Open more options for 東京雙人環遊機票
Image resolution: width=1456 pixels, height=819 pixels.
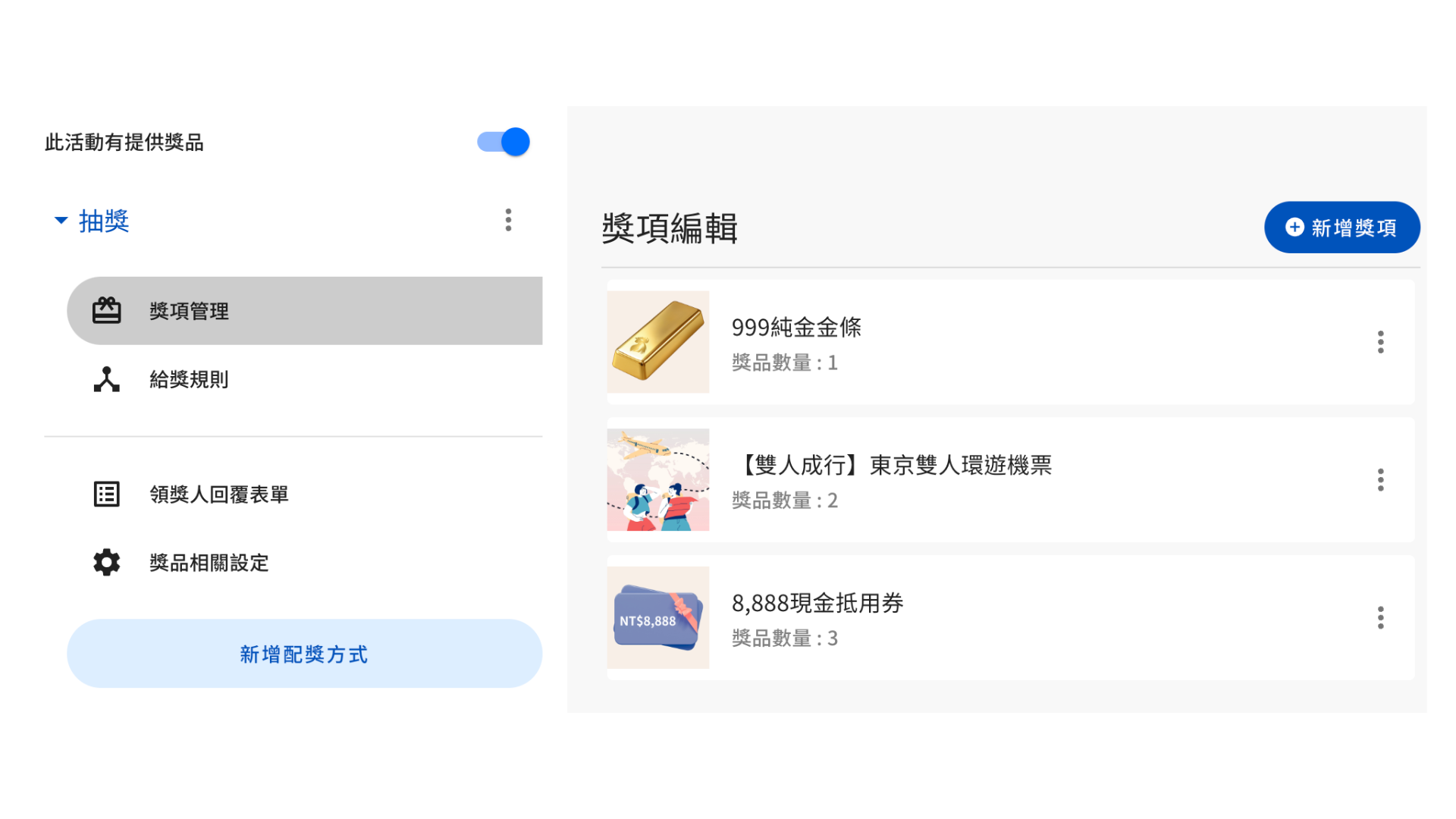click(x=1380, y=480)
